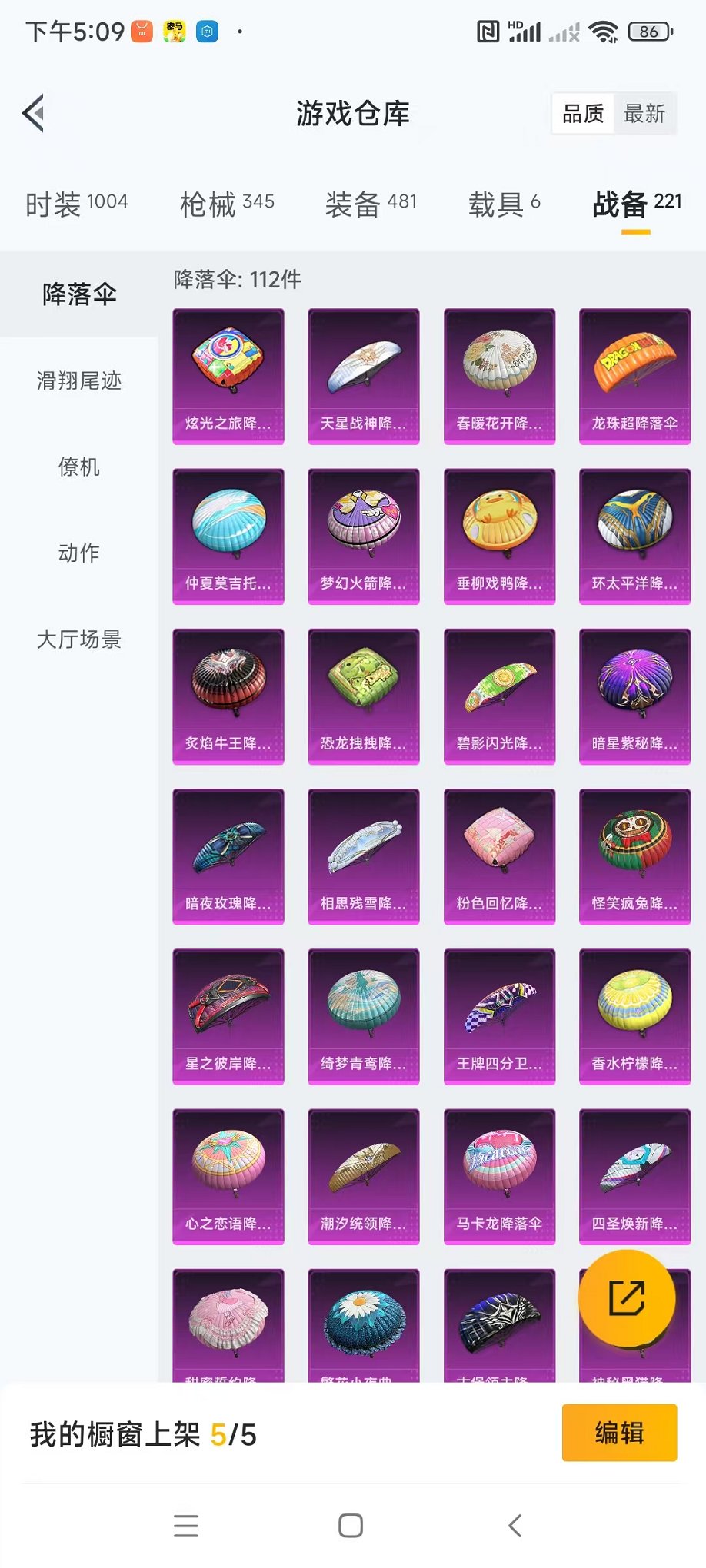This screenshot has height=1568, width=706.
Task: Sort items by 最新
Action: (x=644, y=114)
